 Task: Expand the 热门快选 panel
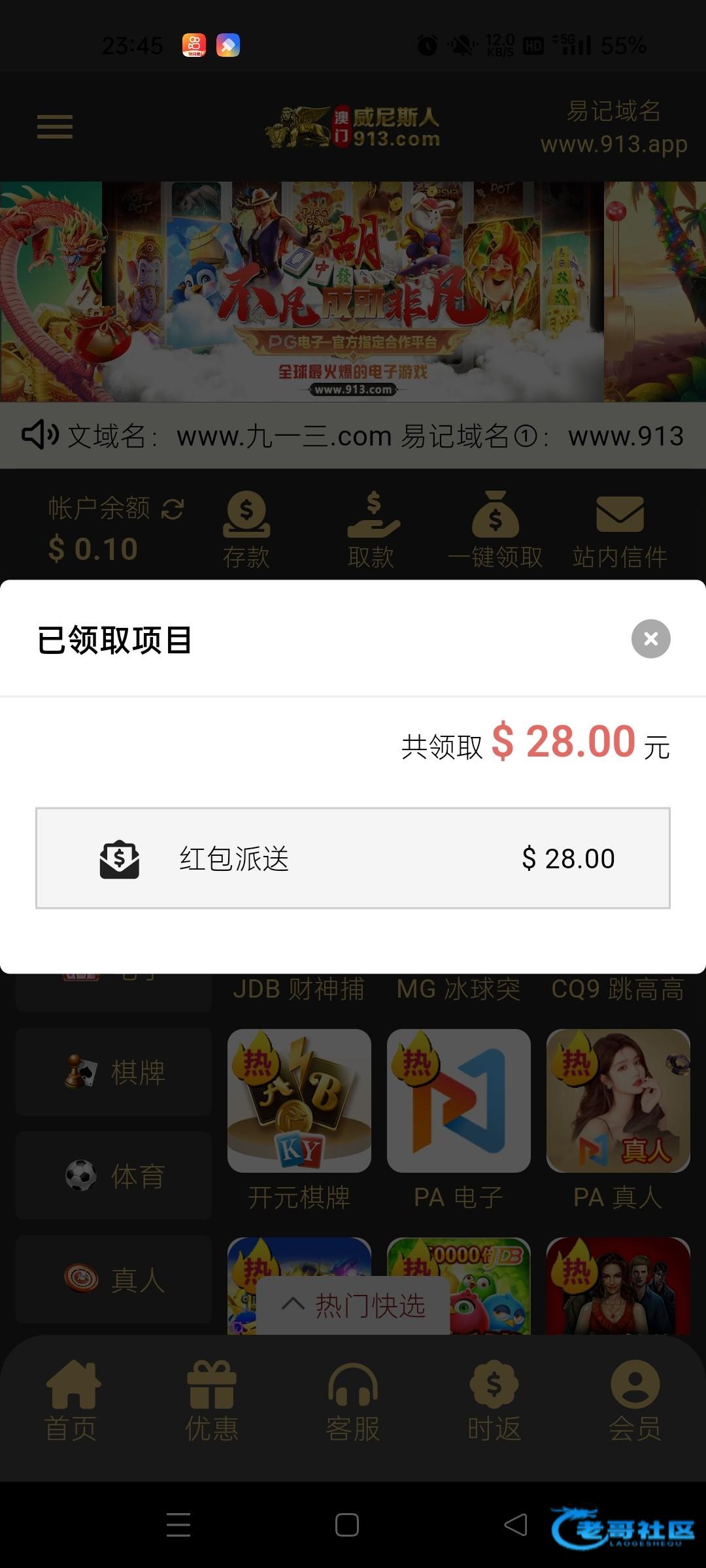pyautogui.click(x=354, y=1305)
